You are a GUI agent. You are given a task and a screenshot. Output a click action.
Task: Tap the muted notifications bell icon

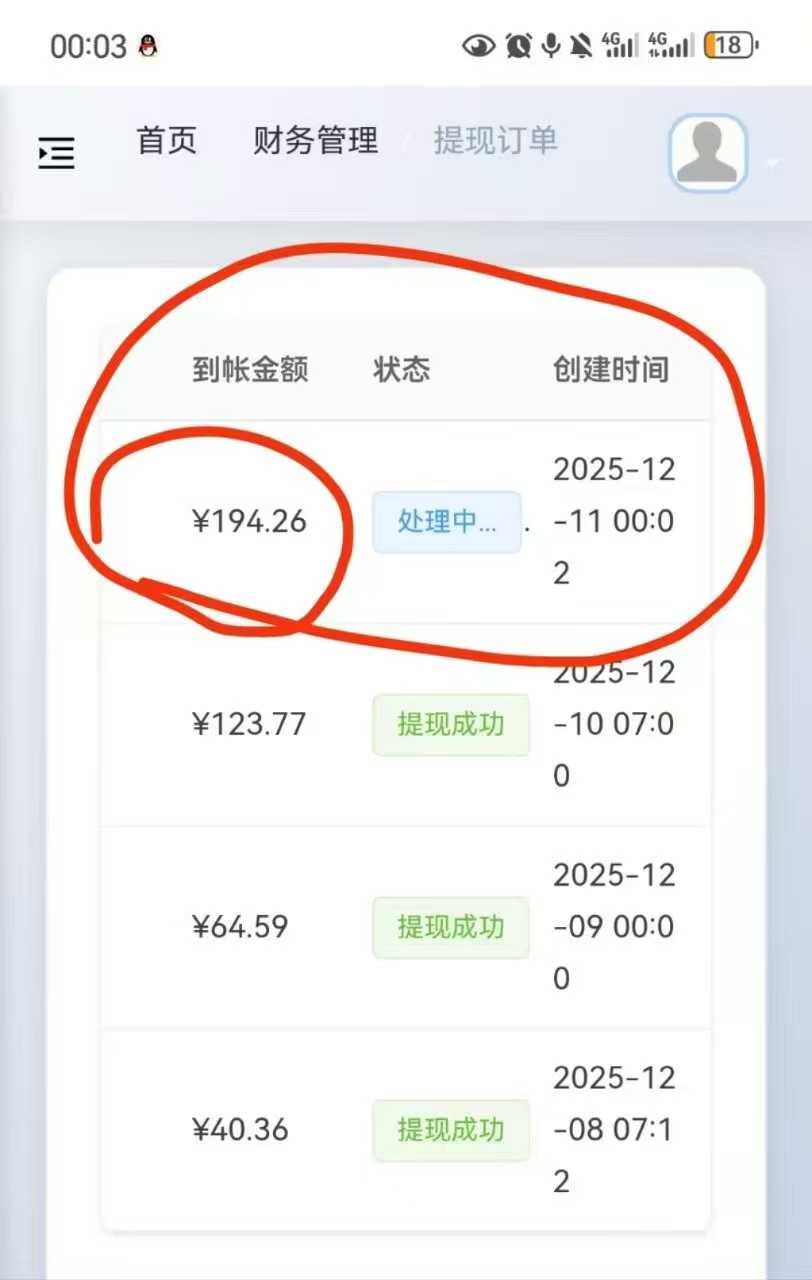click(583, 45)
